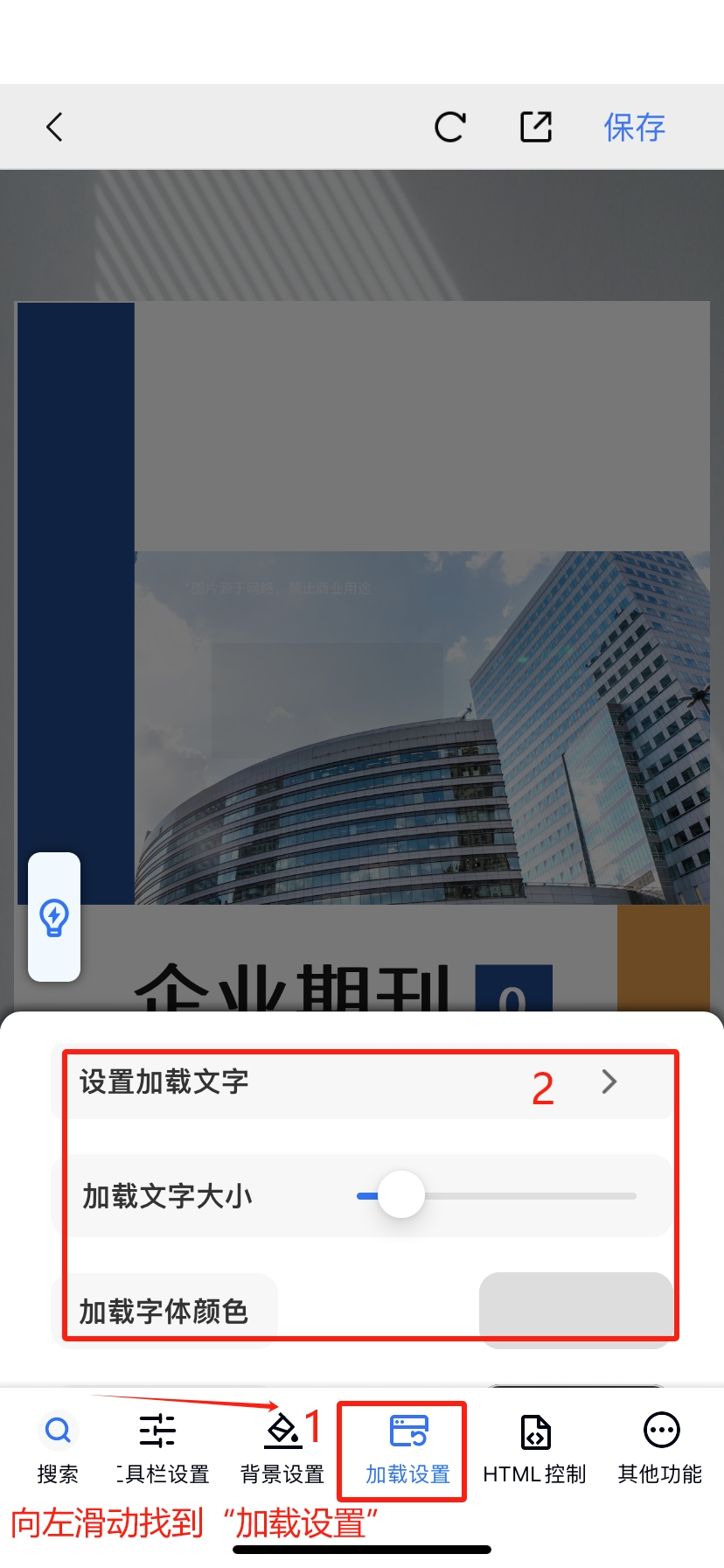Screen dimensions: 724x1568
Task: Open the 设置加载文字 row
Action: pos(363,1082)
